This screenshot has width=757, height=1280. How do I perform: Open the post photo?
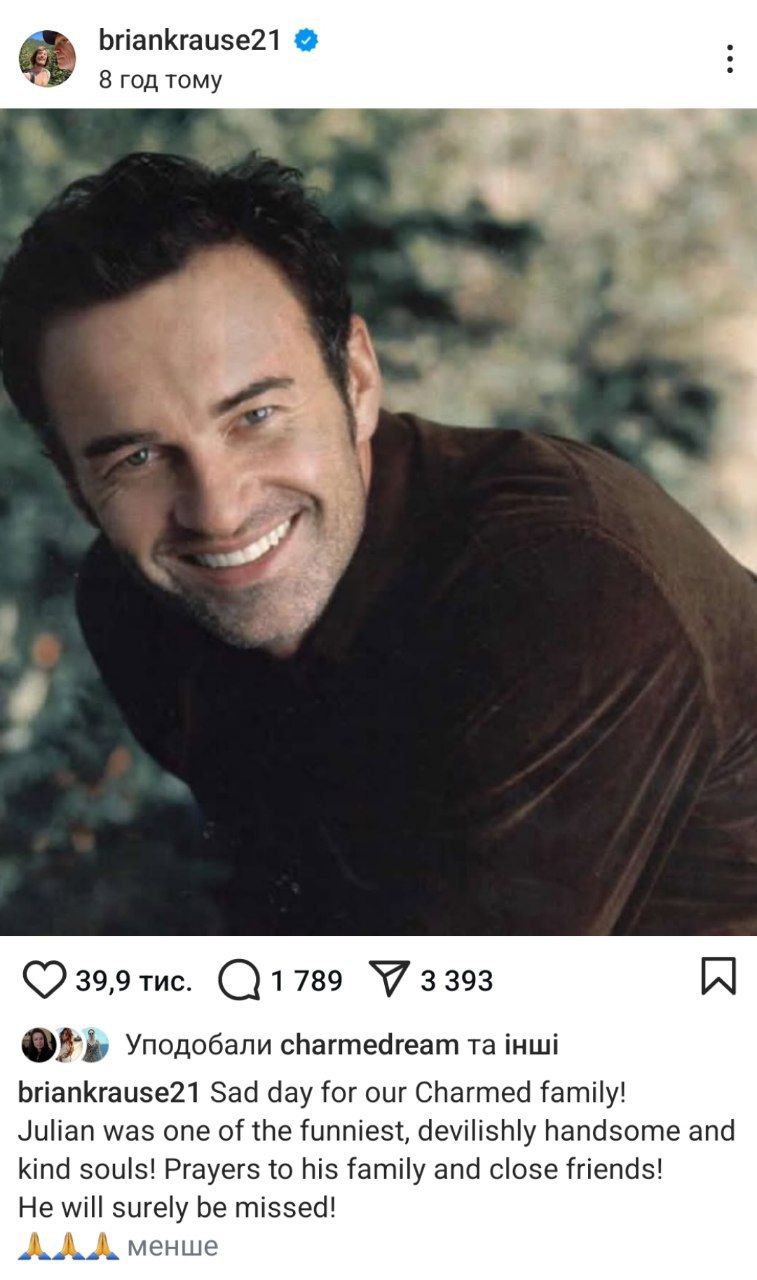click(x=378, y=520)
